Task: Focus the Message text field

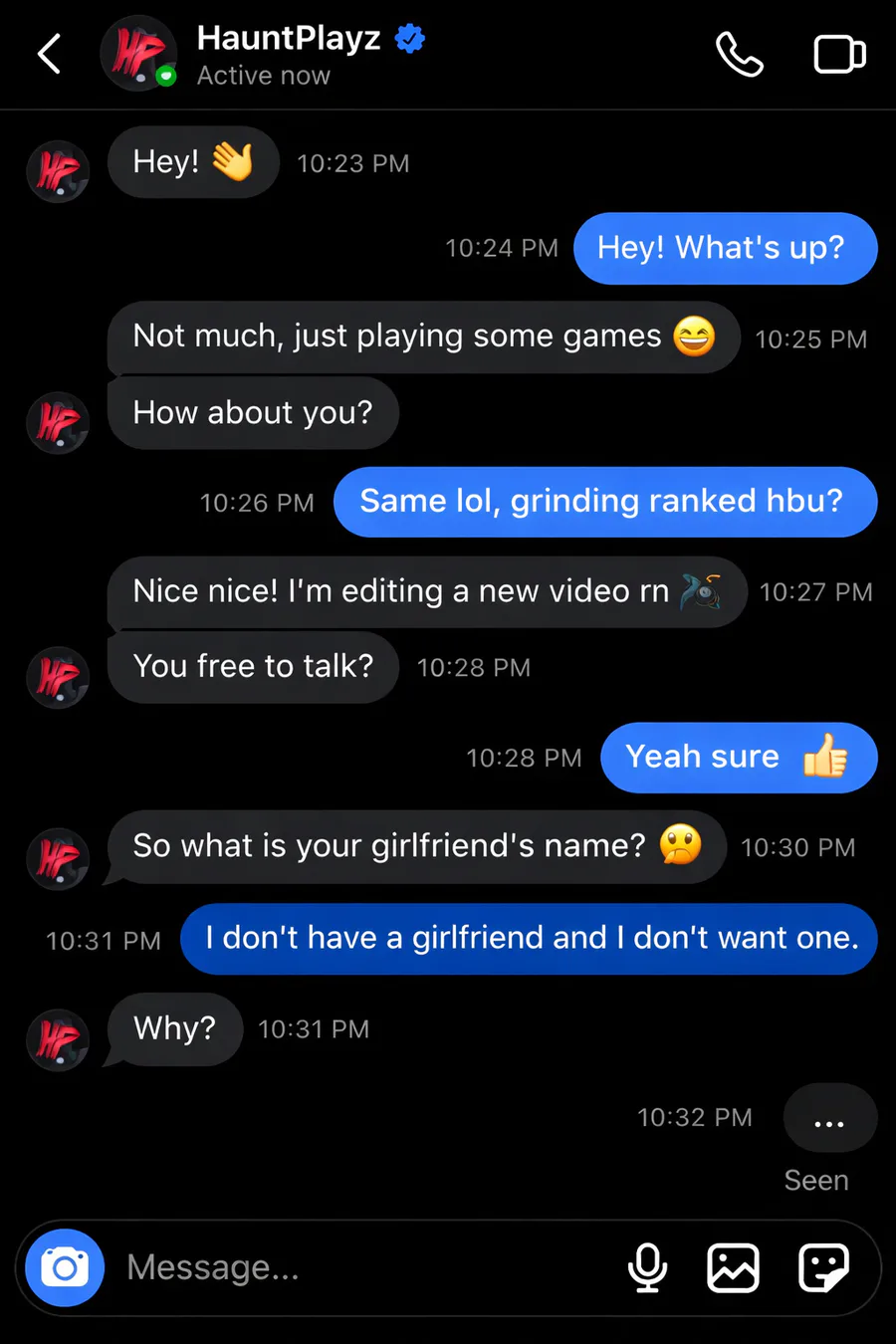Action: [x=358, y=1267]
